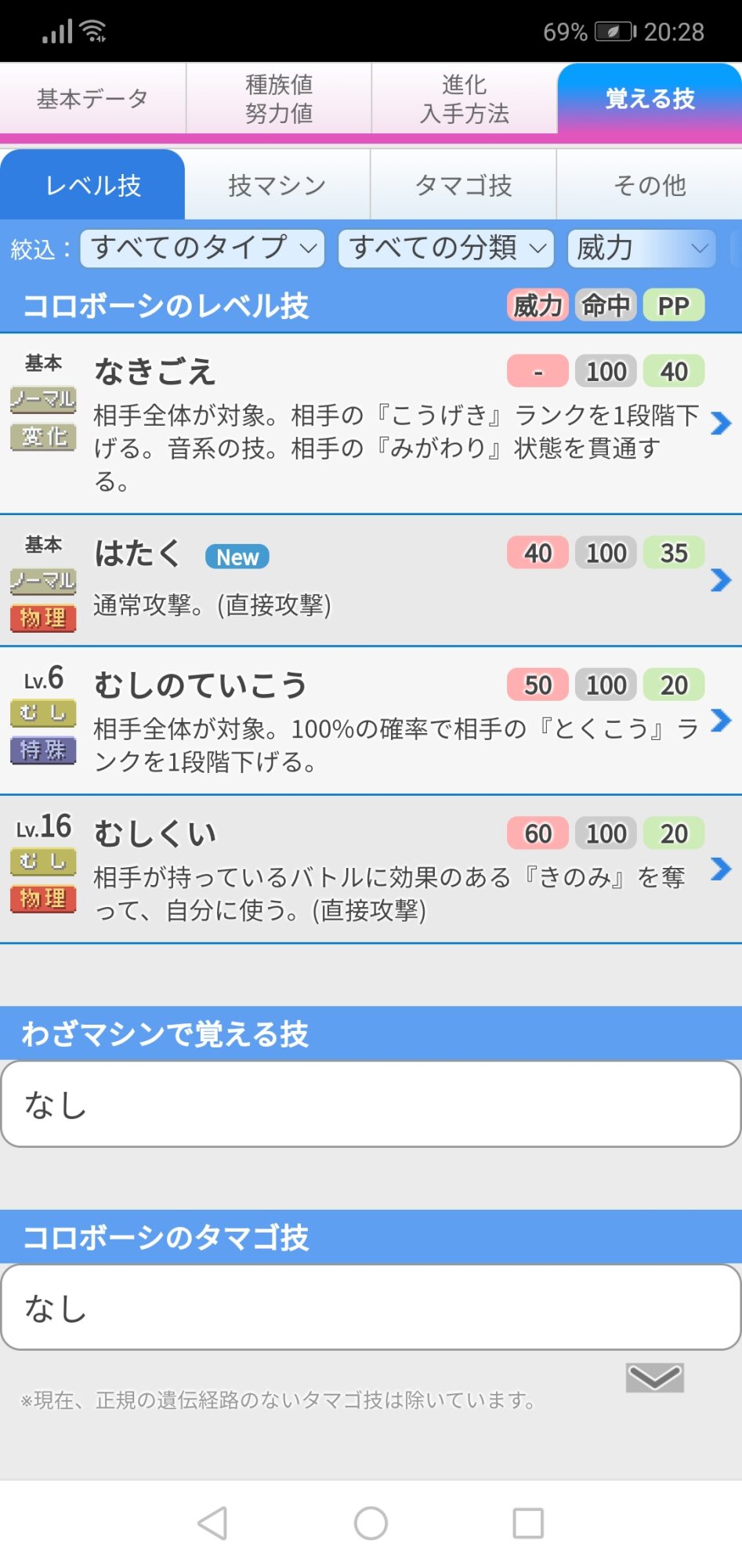
Task: Open the タマゴ技 sub-tab
Action: (463, 185)
